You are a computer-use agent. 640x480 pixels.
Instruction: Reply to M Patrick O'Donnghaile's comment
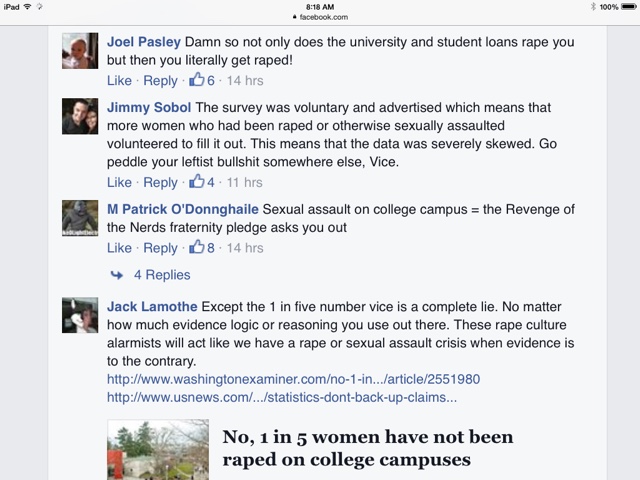coord(160,248)
